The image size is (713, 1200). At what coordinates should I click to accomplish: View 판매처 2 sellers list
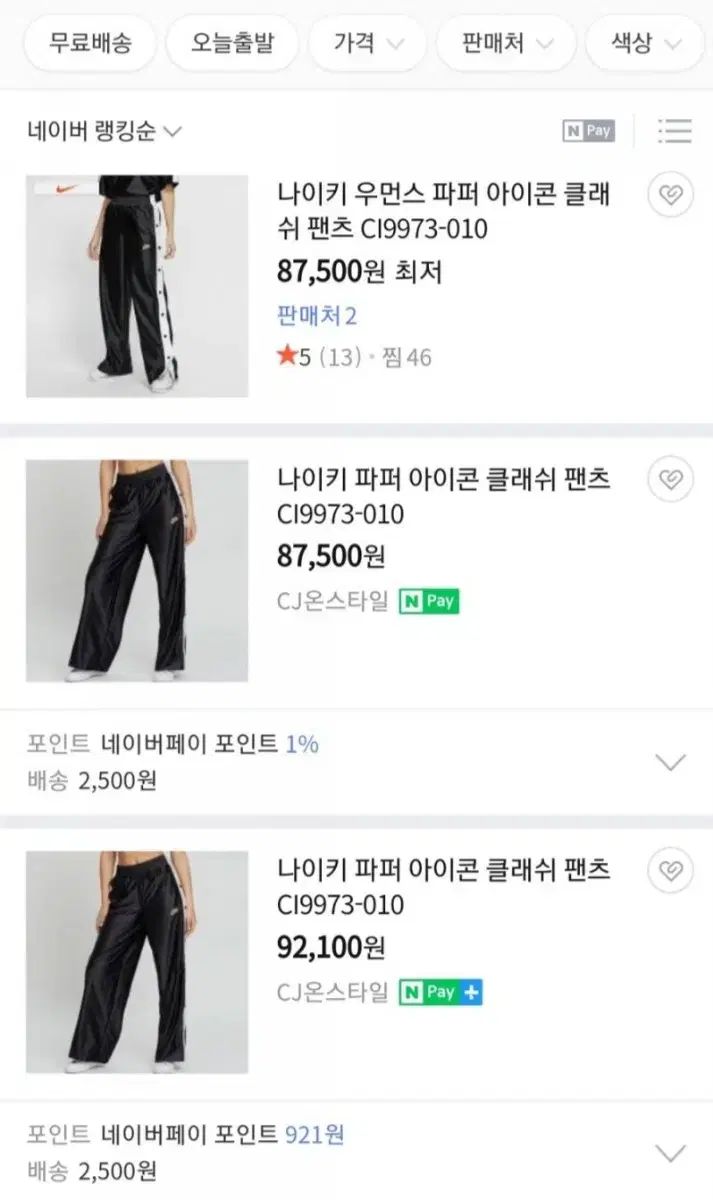point(317,316)
